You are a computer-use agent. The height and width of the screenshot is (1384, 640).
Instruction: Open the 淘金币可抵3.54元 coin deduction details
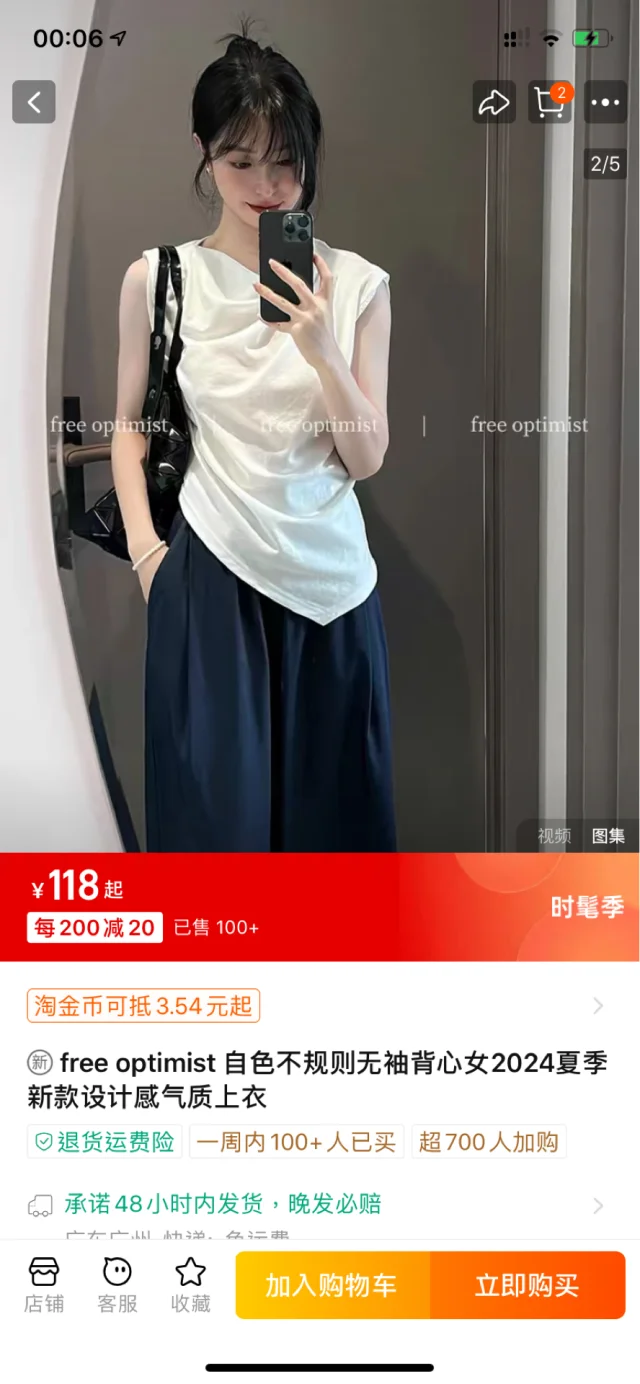pyautogui.click(x=143, y=1006)
